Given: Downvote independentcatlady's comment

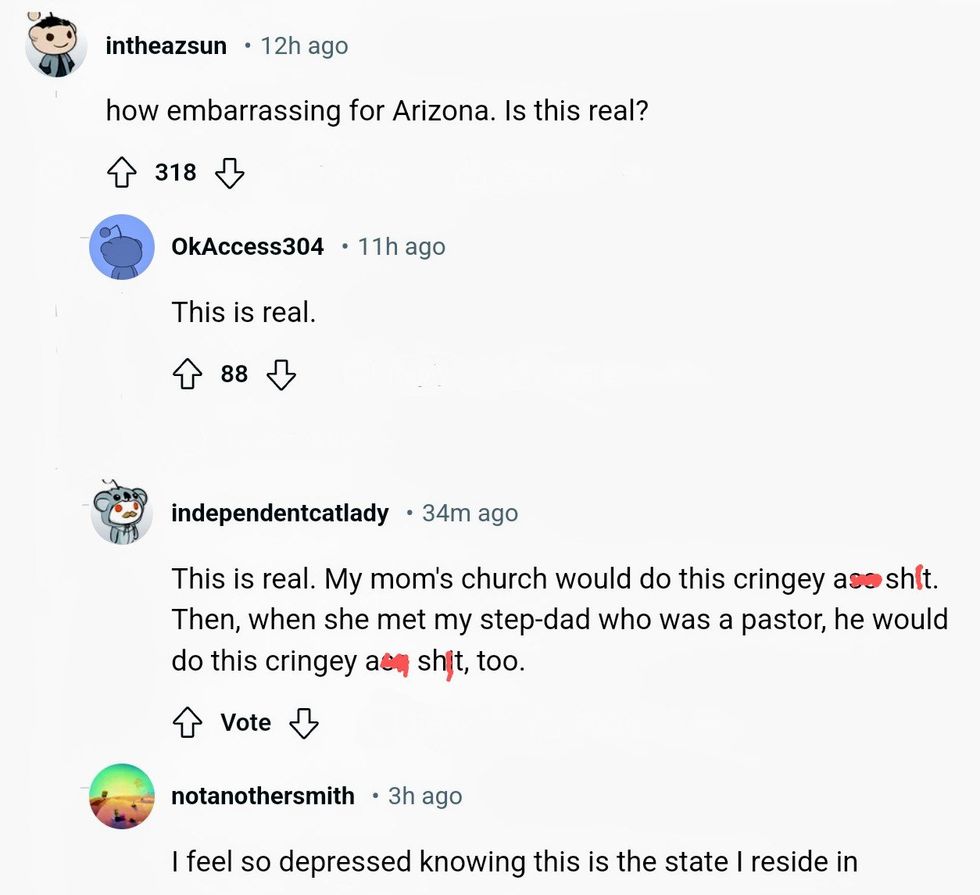Looking at the screenshot, I should tap(303, 723).
